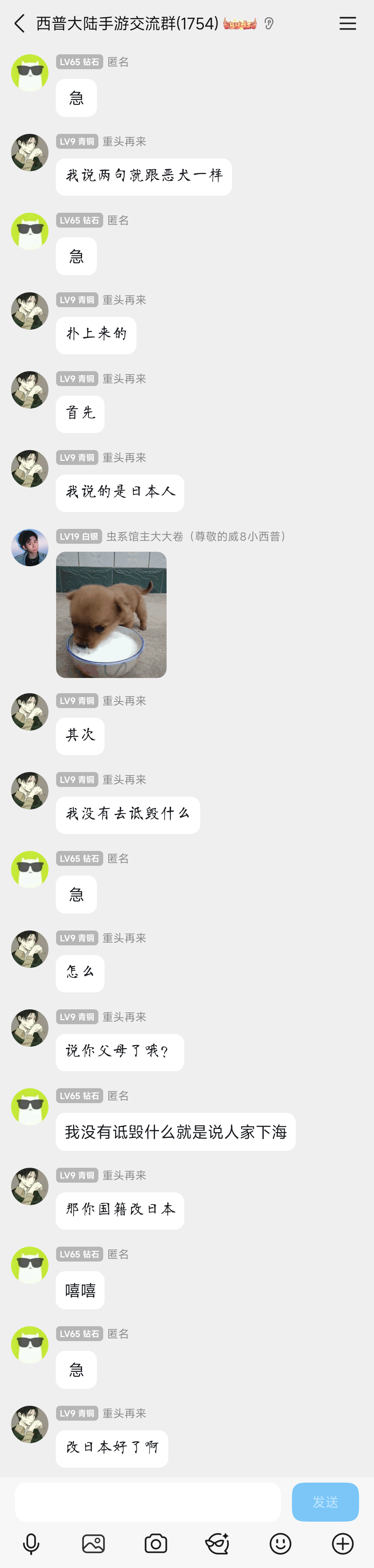Image resolution: width=374 pixels, height=1568 pixels.
Task: Open the mask sticker effects icon
Action: 217,1543
